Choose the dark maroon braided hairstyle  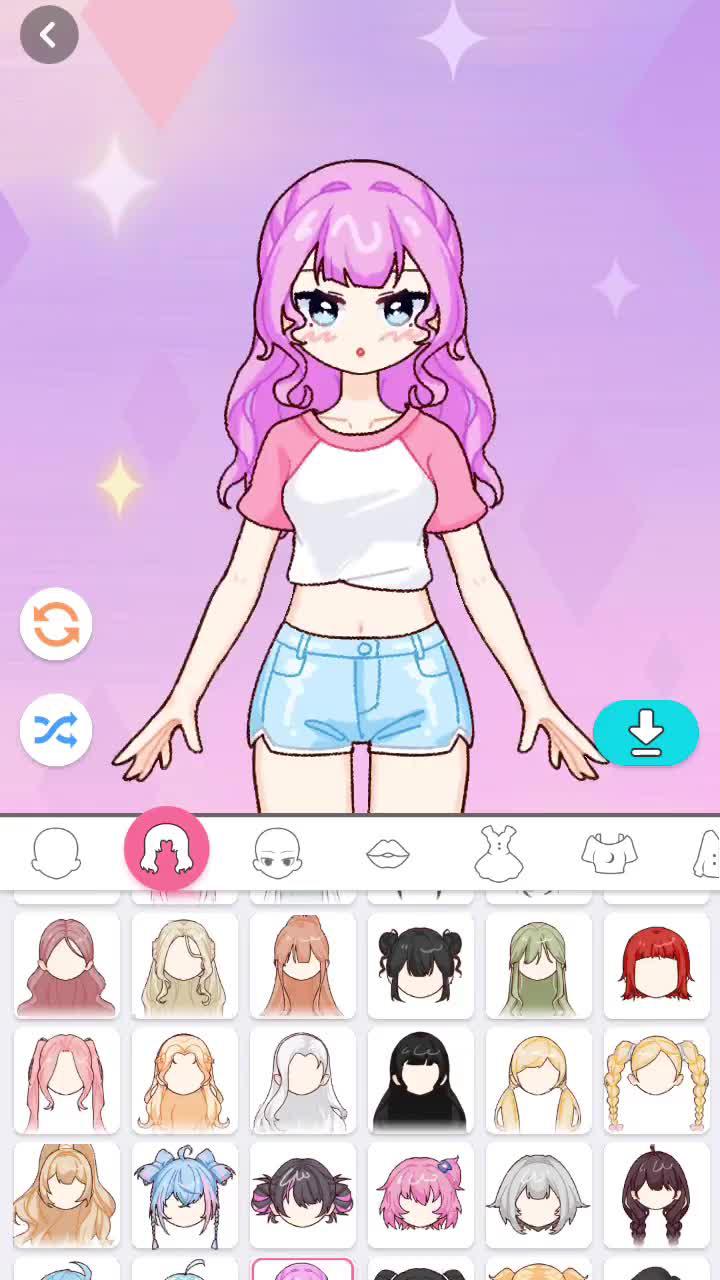656,1196
